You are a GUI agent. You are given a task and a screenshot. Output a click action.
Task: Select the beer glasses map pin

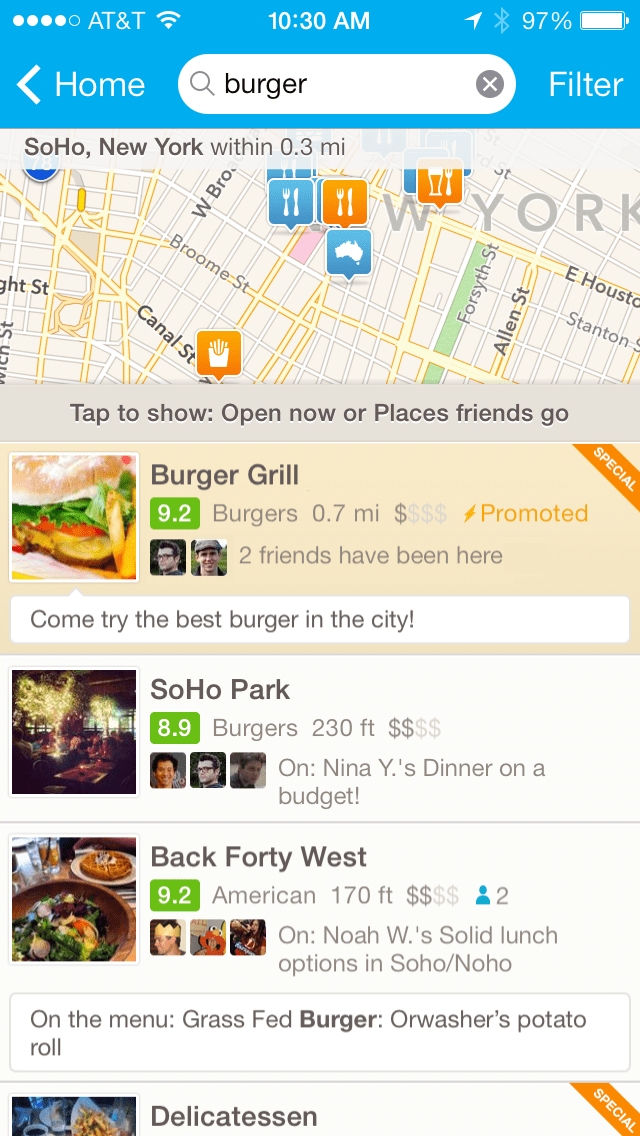(x=440, y=181)
